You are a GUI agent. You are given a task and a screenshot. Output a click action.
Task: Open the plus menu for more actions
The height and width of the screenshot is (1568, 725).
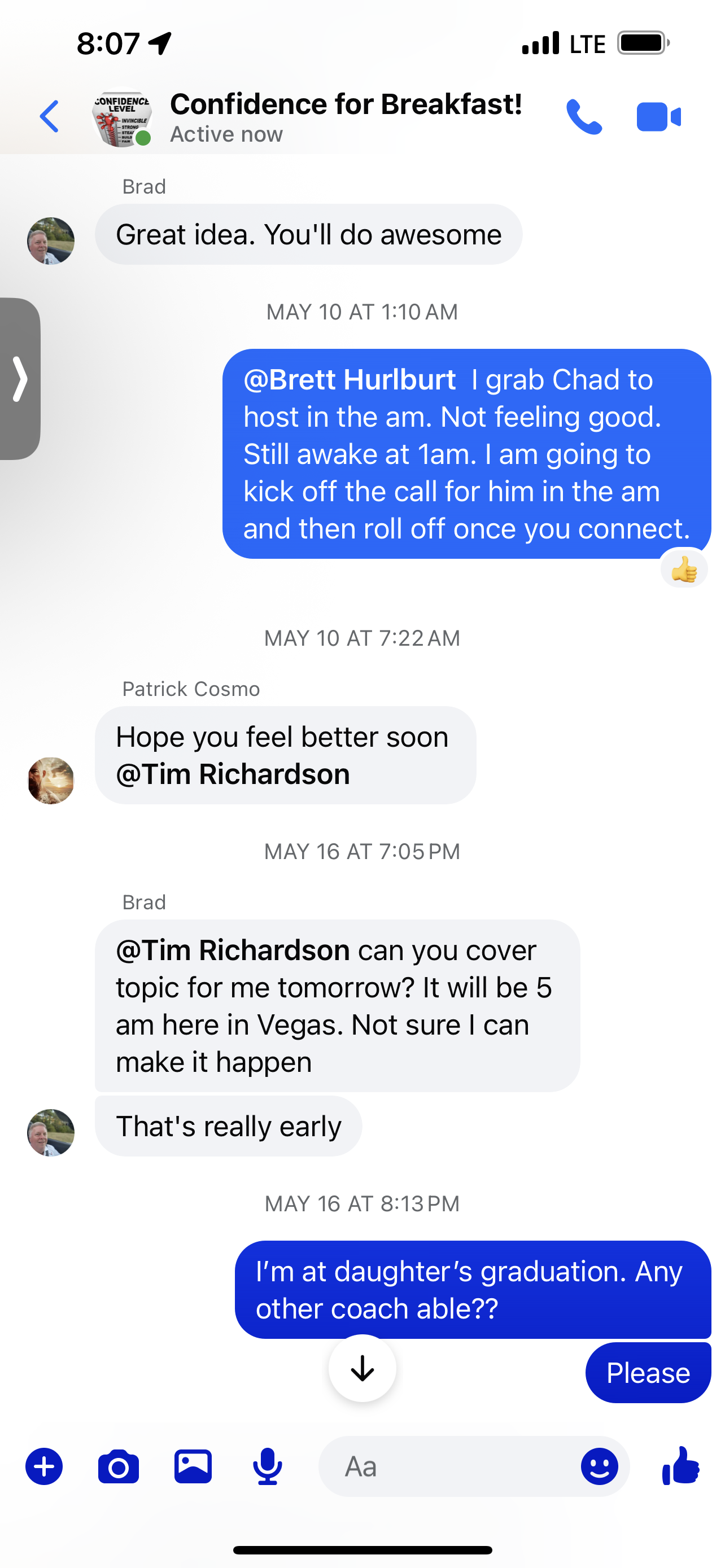tap(44, 1466)
